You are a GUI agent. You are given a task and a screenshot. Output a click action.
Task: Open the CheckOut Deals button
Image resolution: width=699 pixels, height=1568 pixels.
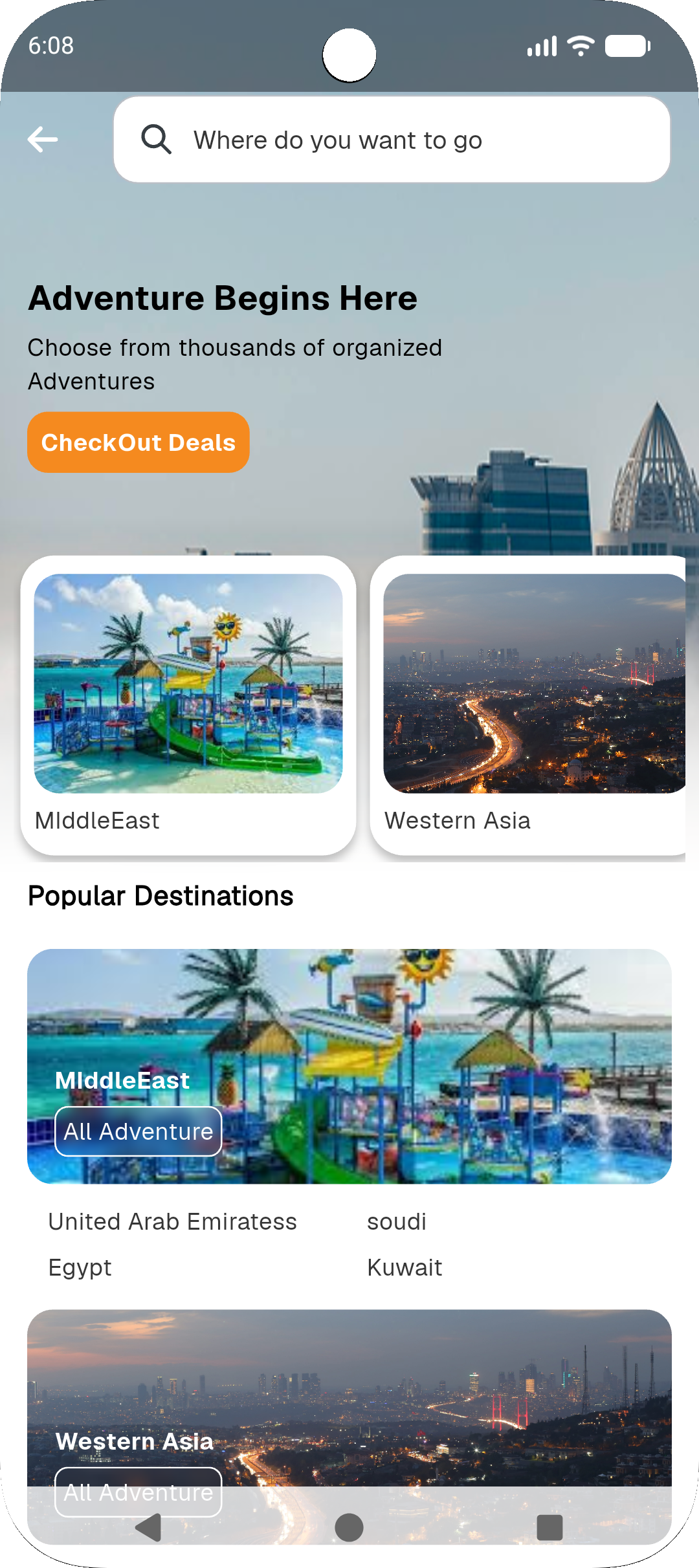138,442
